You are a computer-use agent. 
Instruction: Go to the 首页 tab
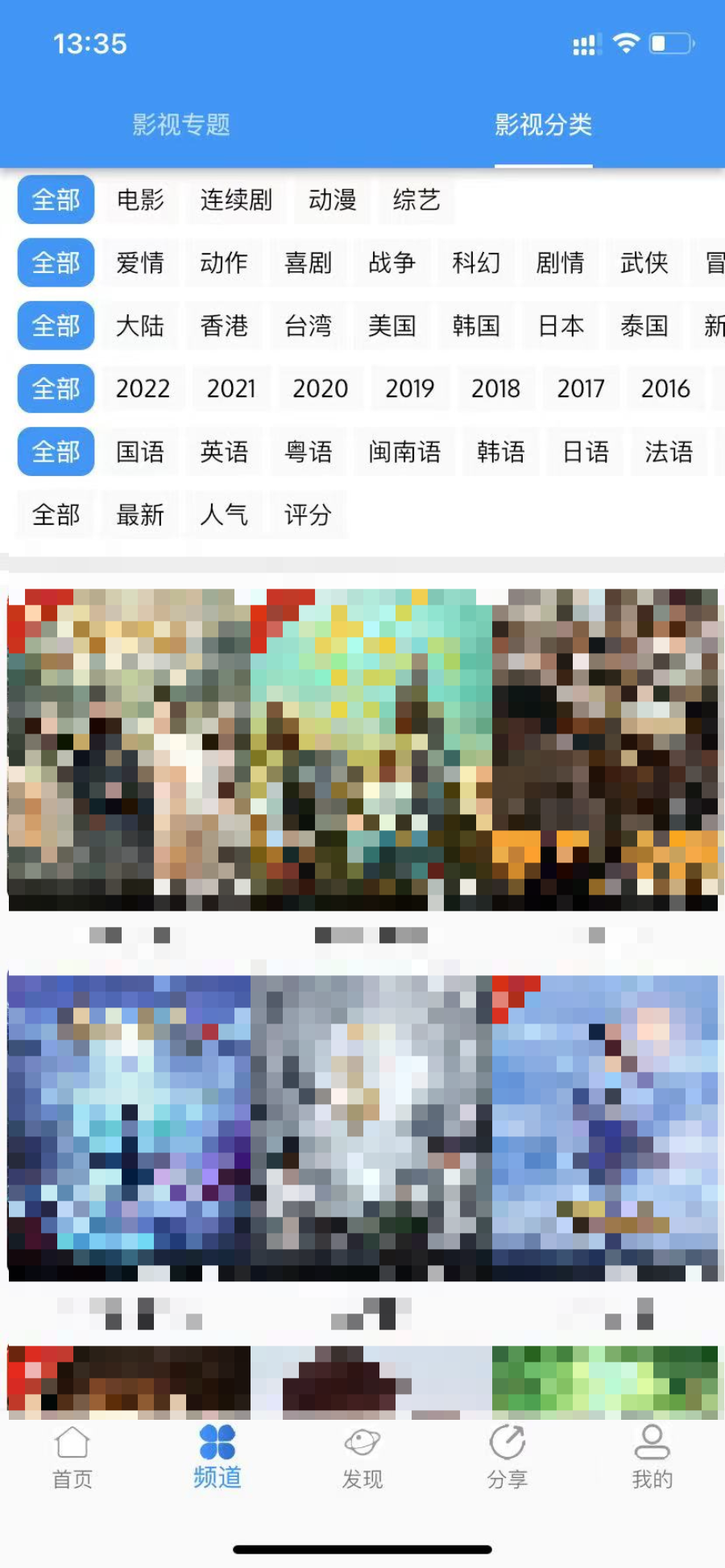(72, 1458)
